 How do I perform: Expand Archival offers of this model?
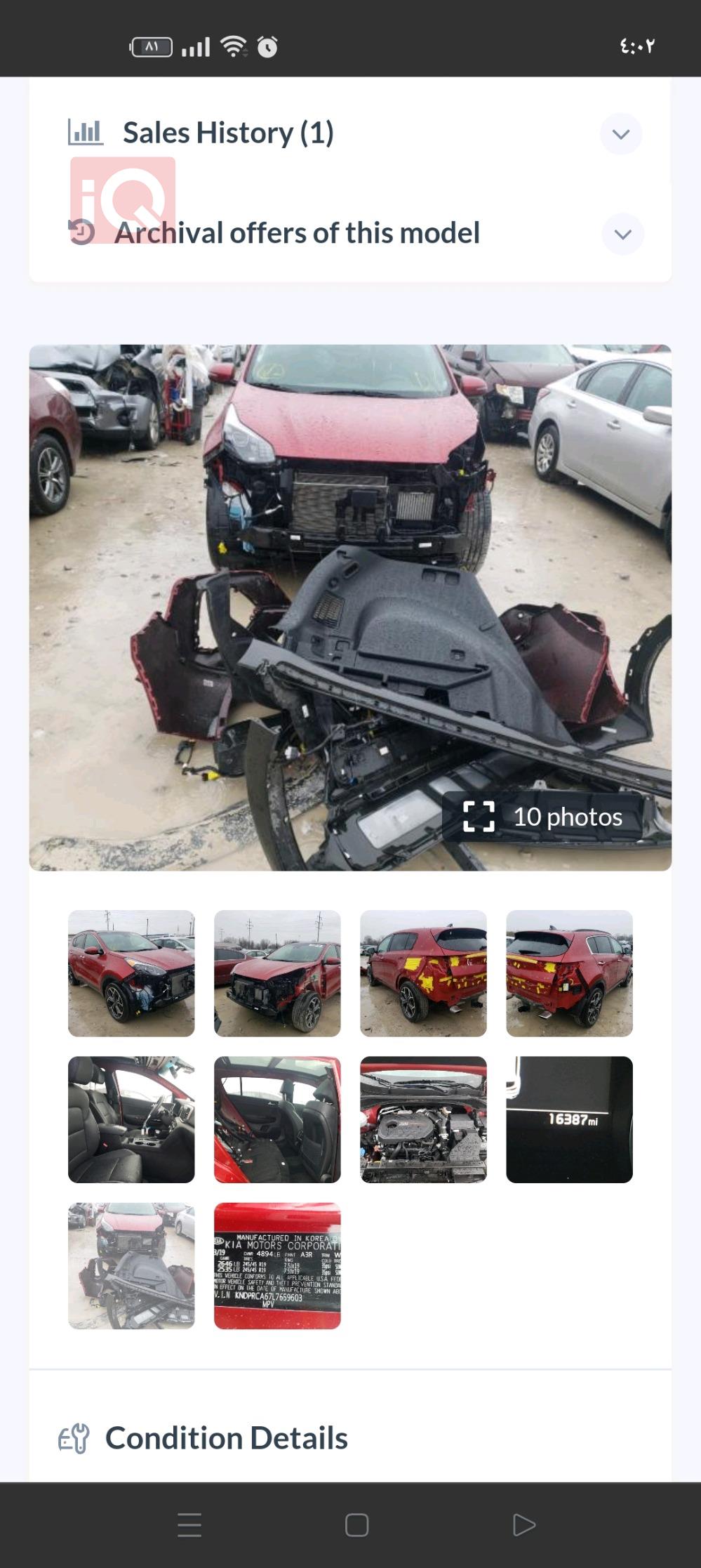[x=622, y=234]
